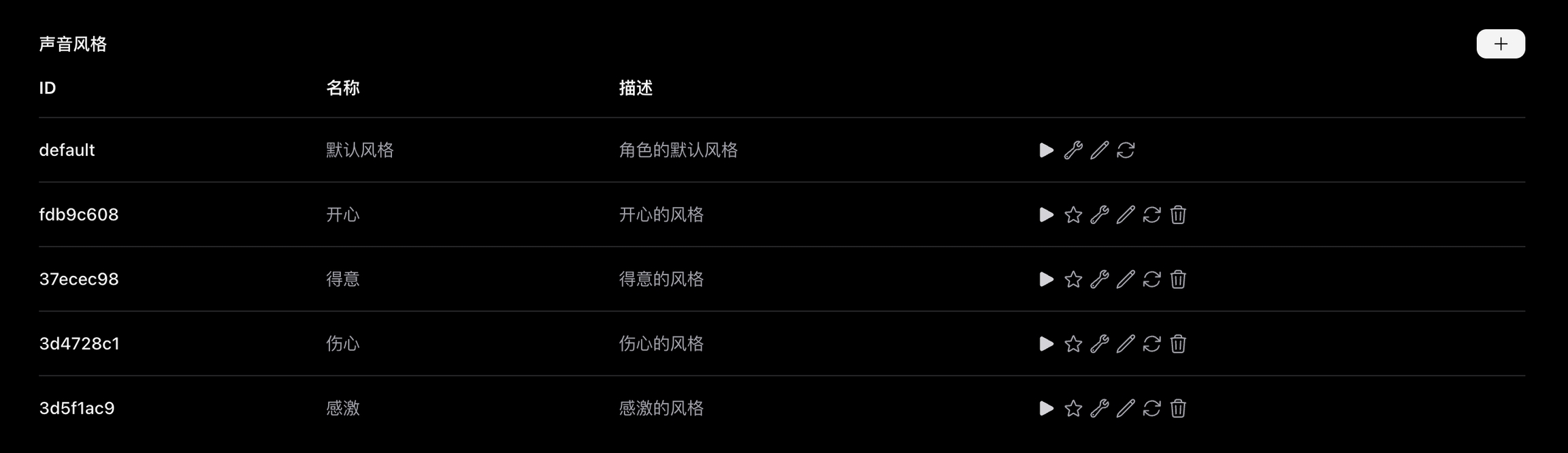The height and width of the screenshot is (453, 1568).
Task: Star the 伤心 style
Action: pos(1073,344)
